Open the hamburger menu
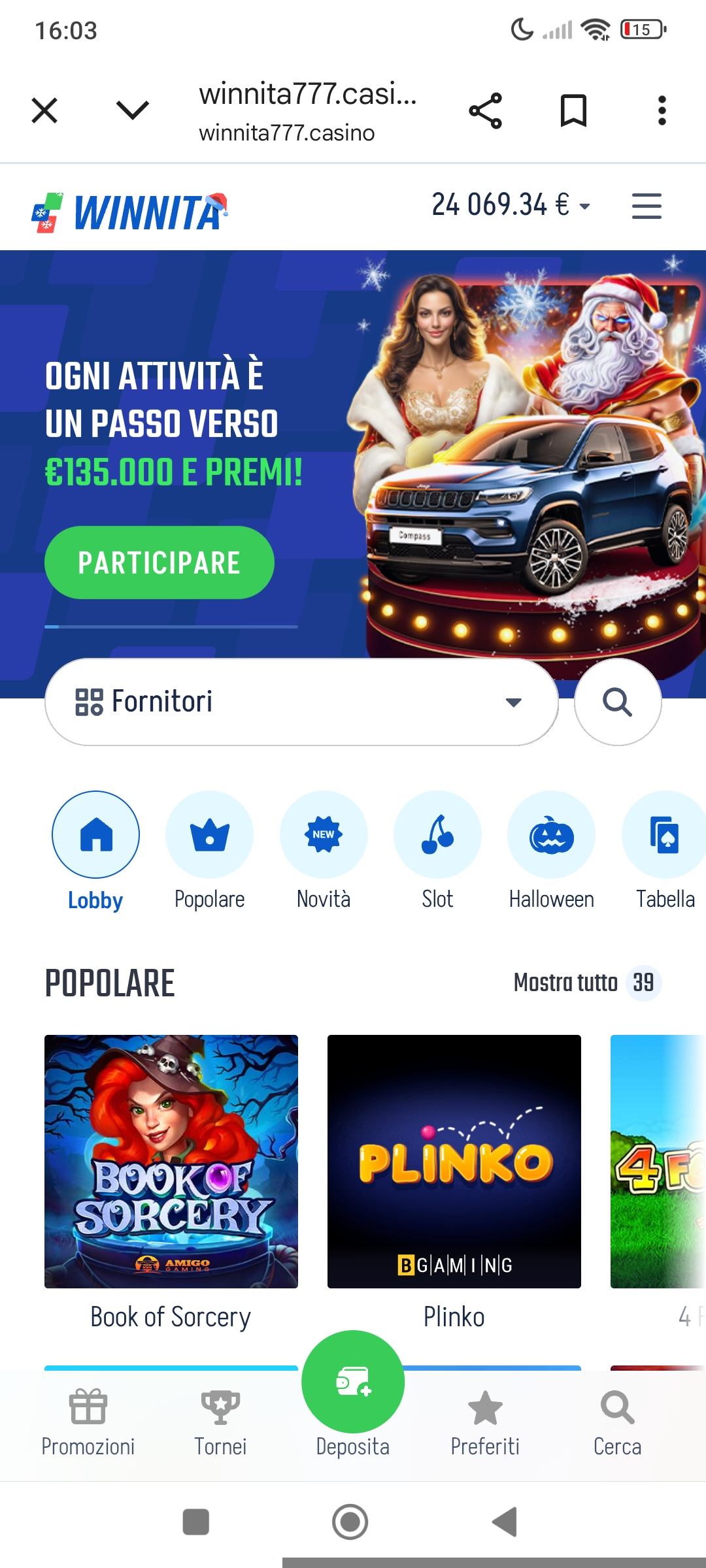This screenshot has width=706, height=1568. tap(647, 206)
